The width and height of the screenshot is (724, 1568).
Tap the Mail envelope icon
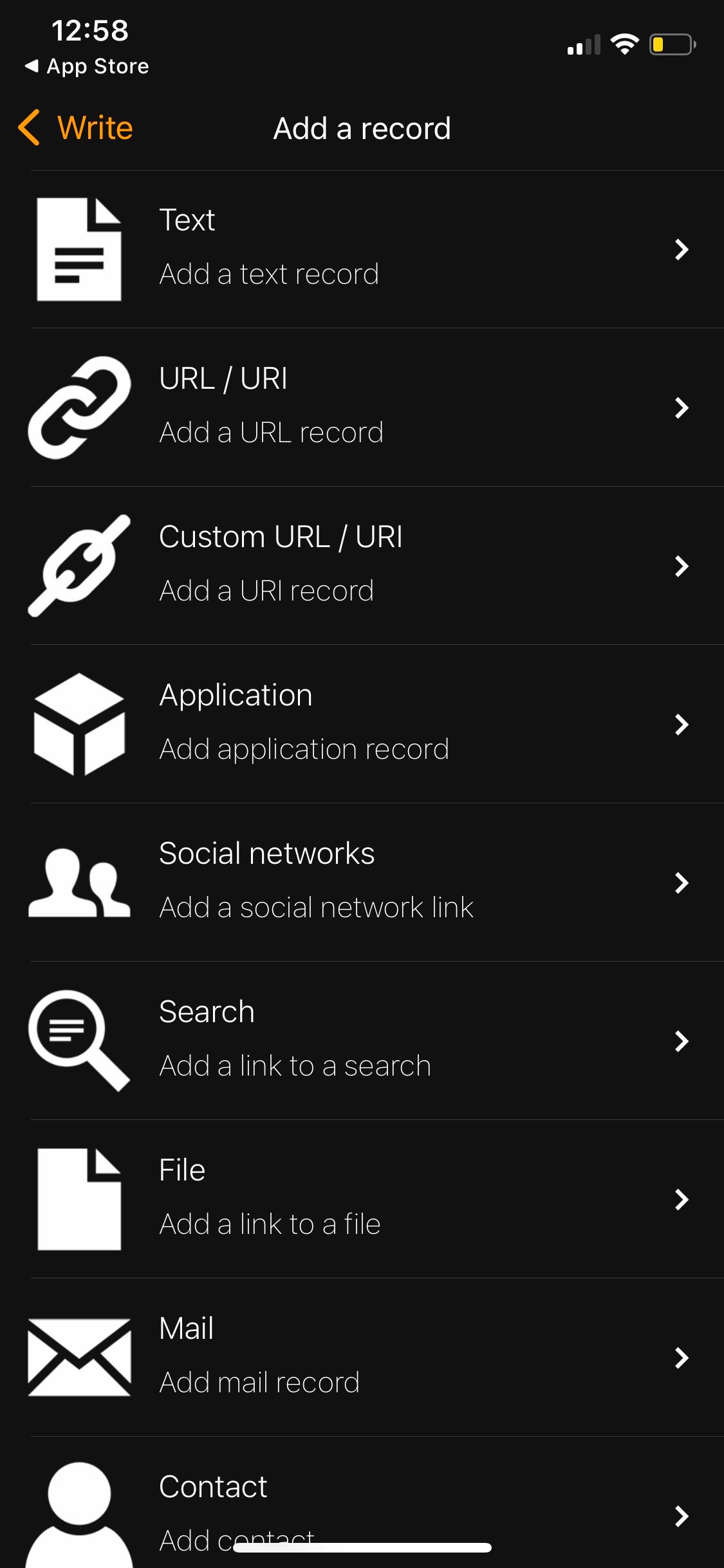[x=78, y=1354]
